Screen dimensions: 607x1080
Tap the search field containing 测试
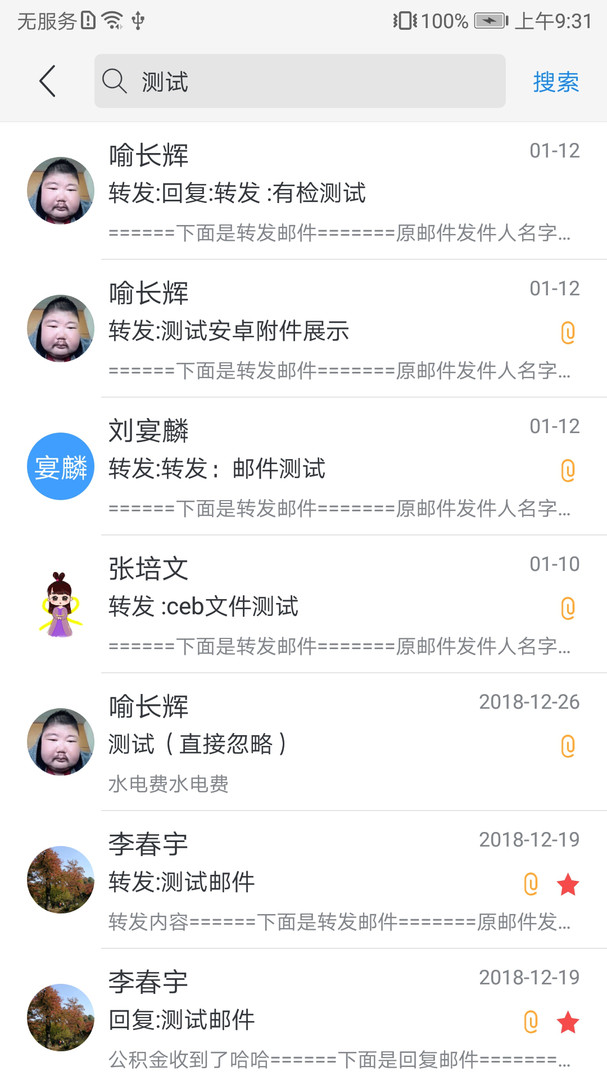[300, 82]
